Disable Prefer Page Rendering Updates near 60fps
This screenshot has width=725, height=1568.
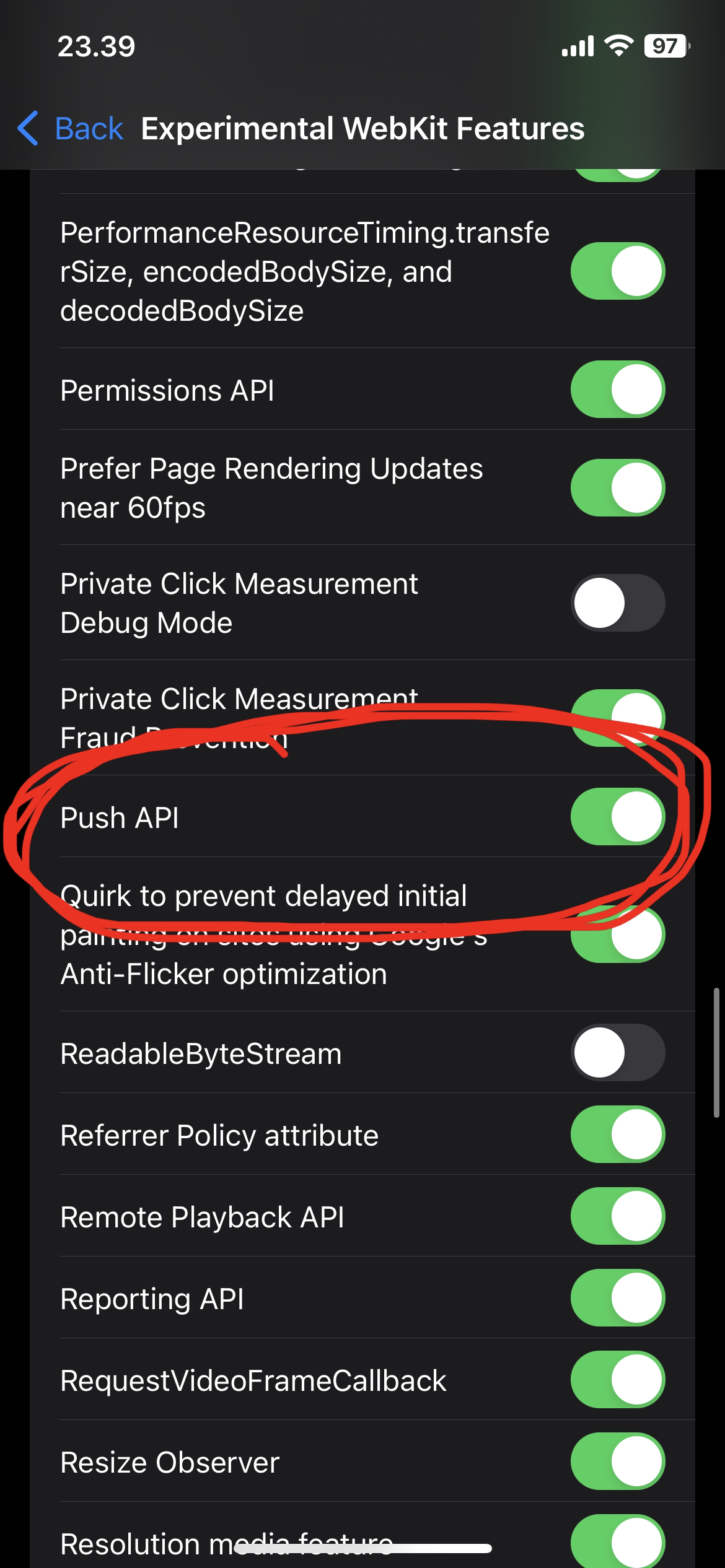[x=618, y=487]
